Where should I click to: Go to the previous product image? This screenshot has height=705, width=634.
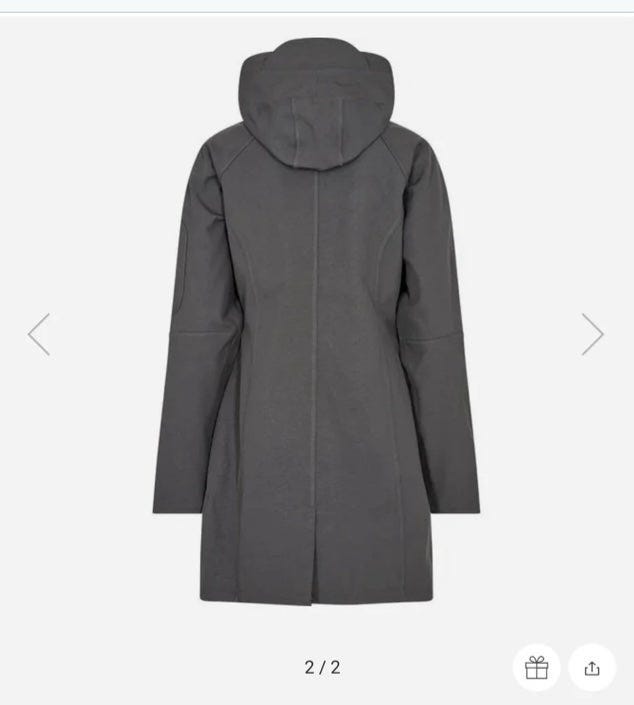tap(39, 335)
